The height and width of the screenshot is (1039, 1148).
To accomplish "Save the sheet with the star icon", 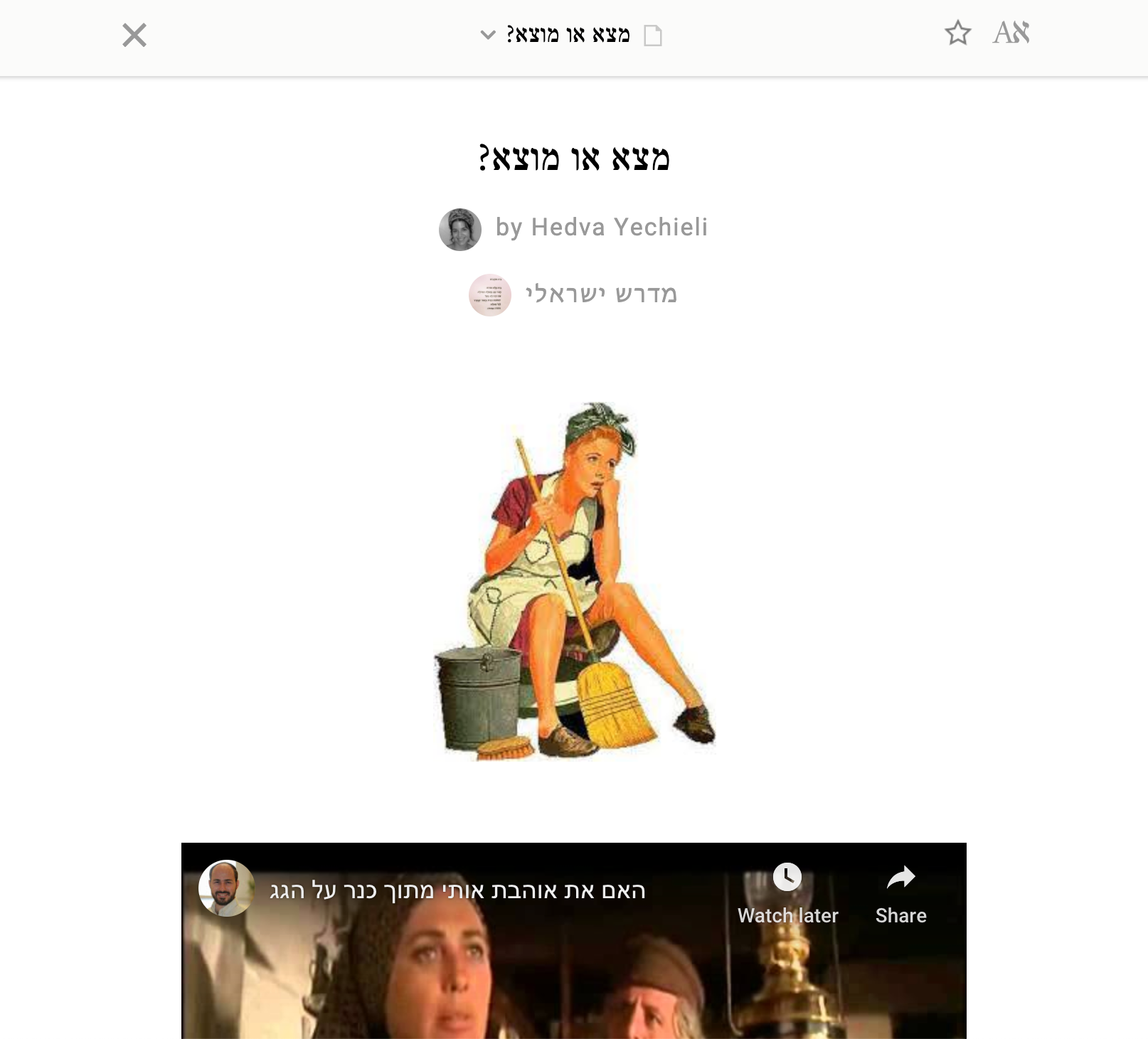I will (x=957, y=33).
